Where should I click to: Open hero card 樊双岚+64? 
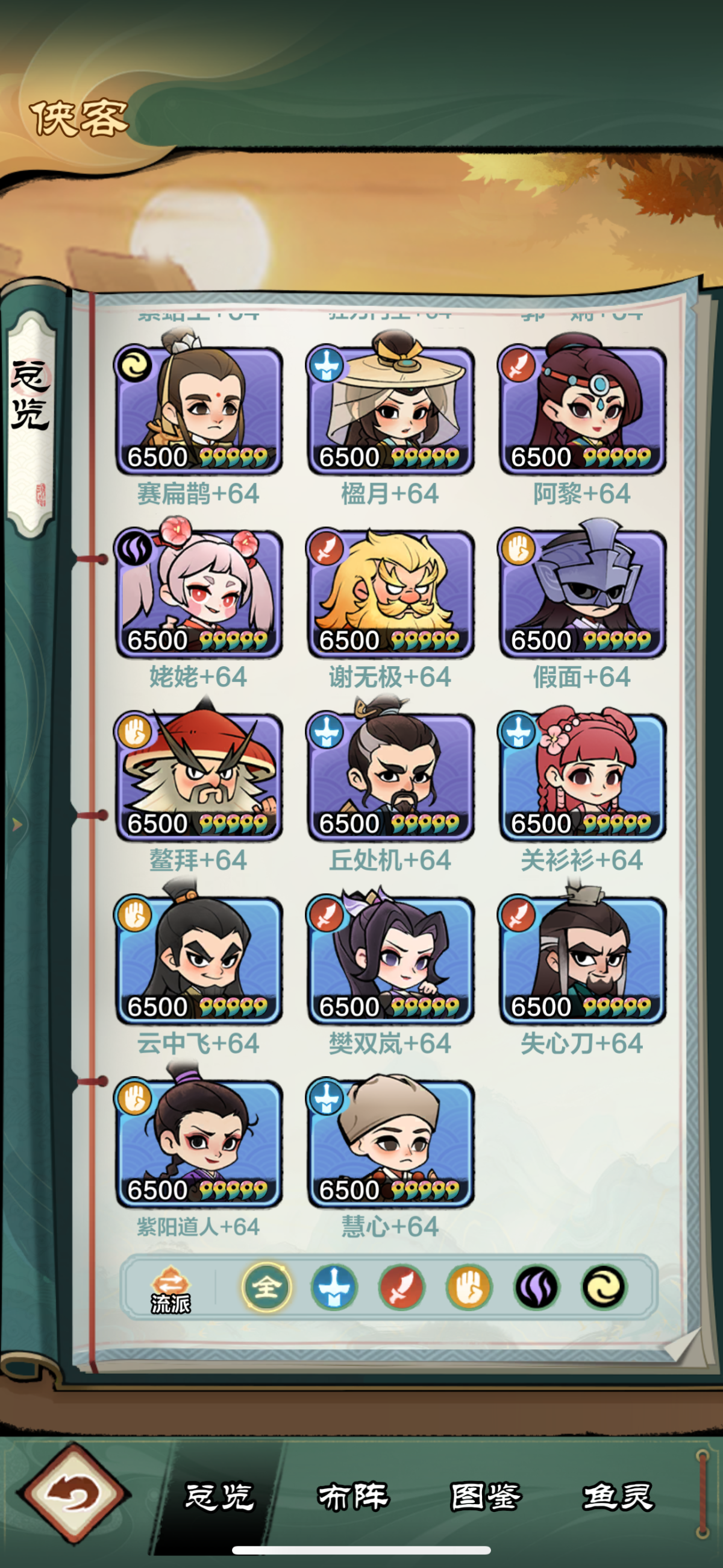(x=390, y=961)
